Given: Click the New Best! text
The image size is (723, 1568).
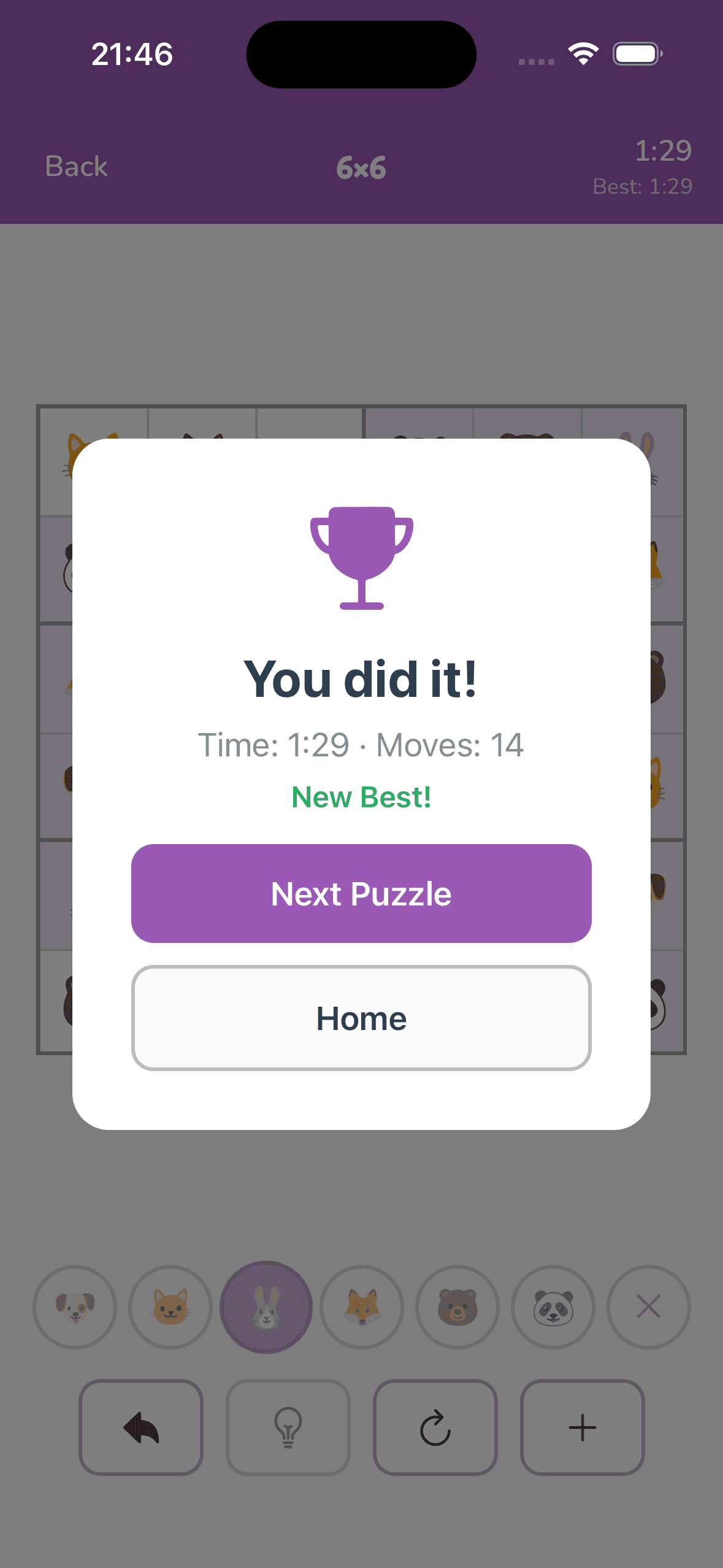Looking at the screenshot, I should point(361,797).
